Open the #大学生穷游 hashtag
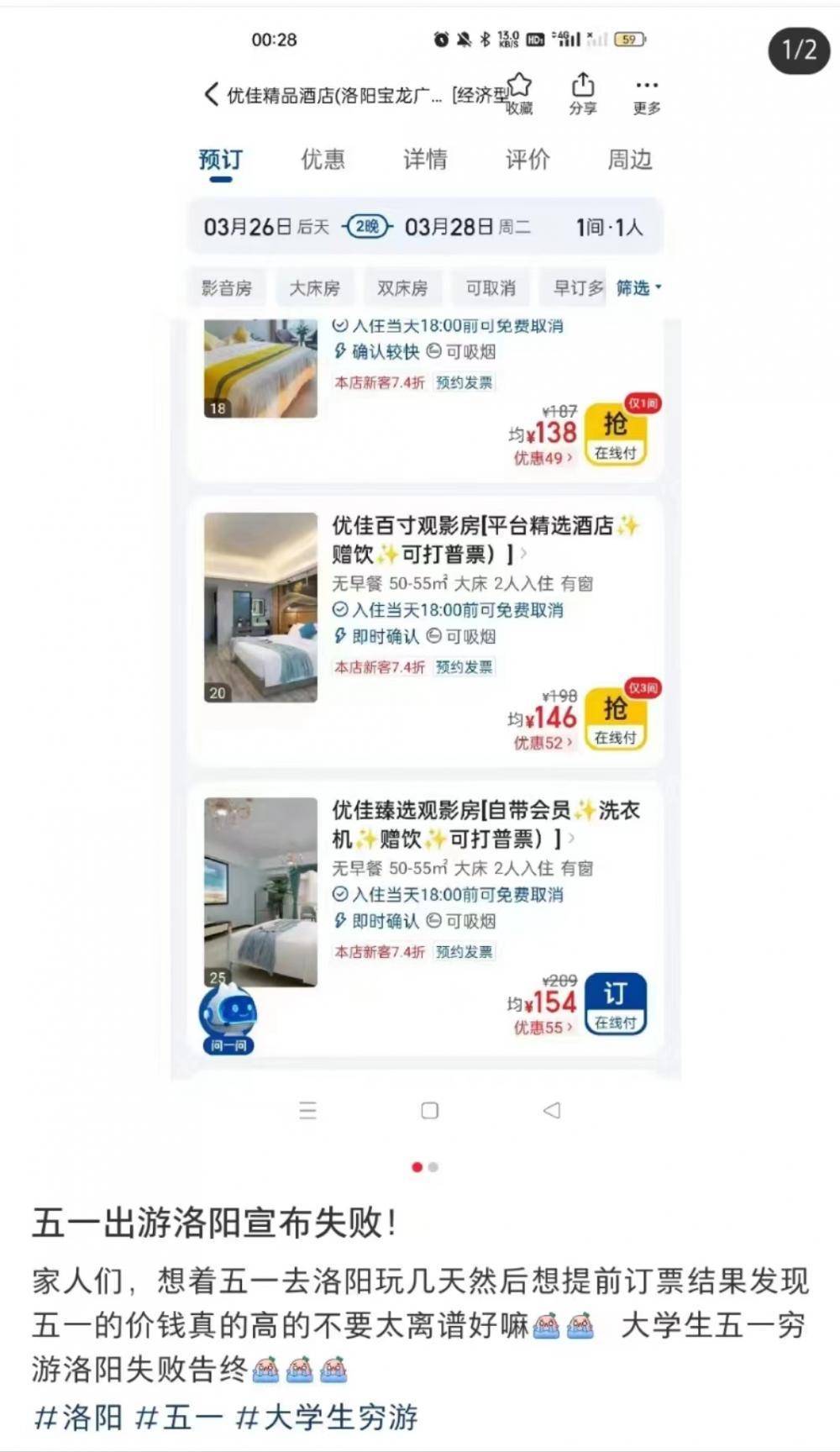Image resolution: width=840 pixels, height=1452 pixels. click(x=326, y=1418)
